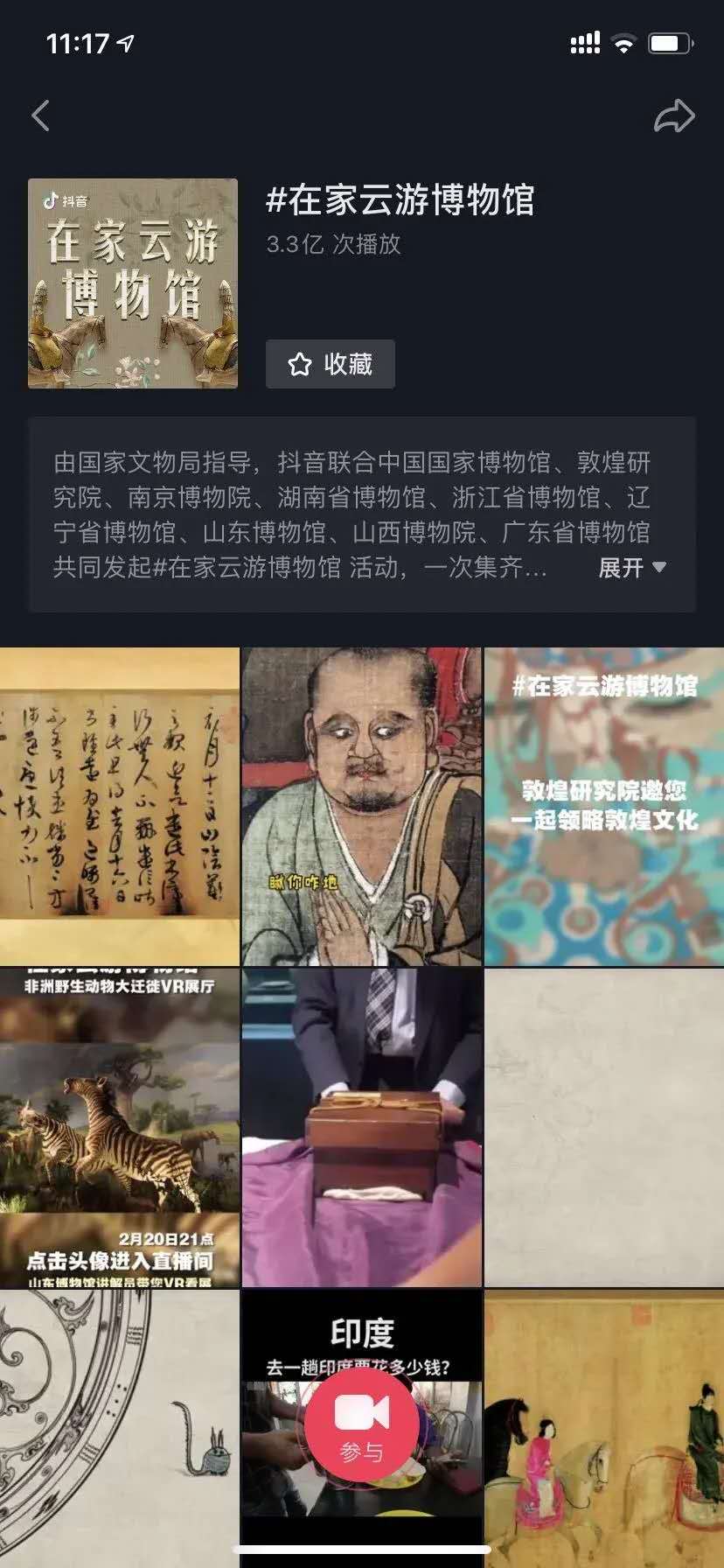Play the monk painting video
This screenshot has width=724, height=1568.
[361, 806]
